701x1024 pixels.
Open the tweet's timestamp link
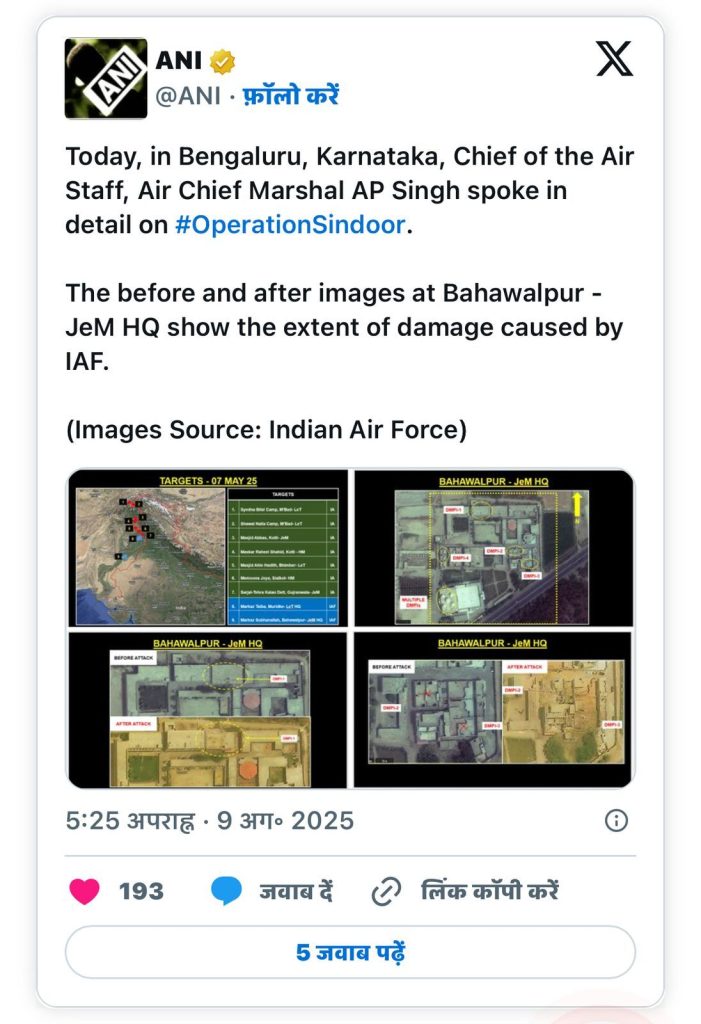click(x=210, y=821)
